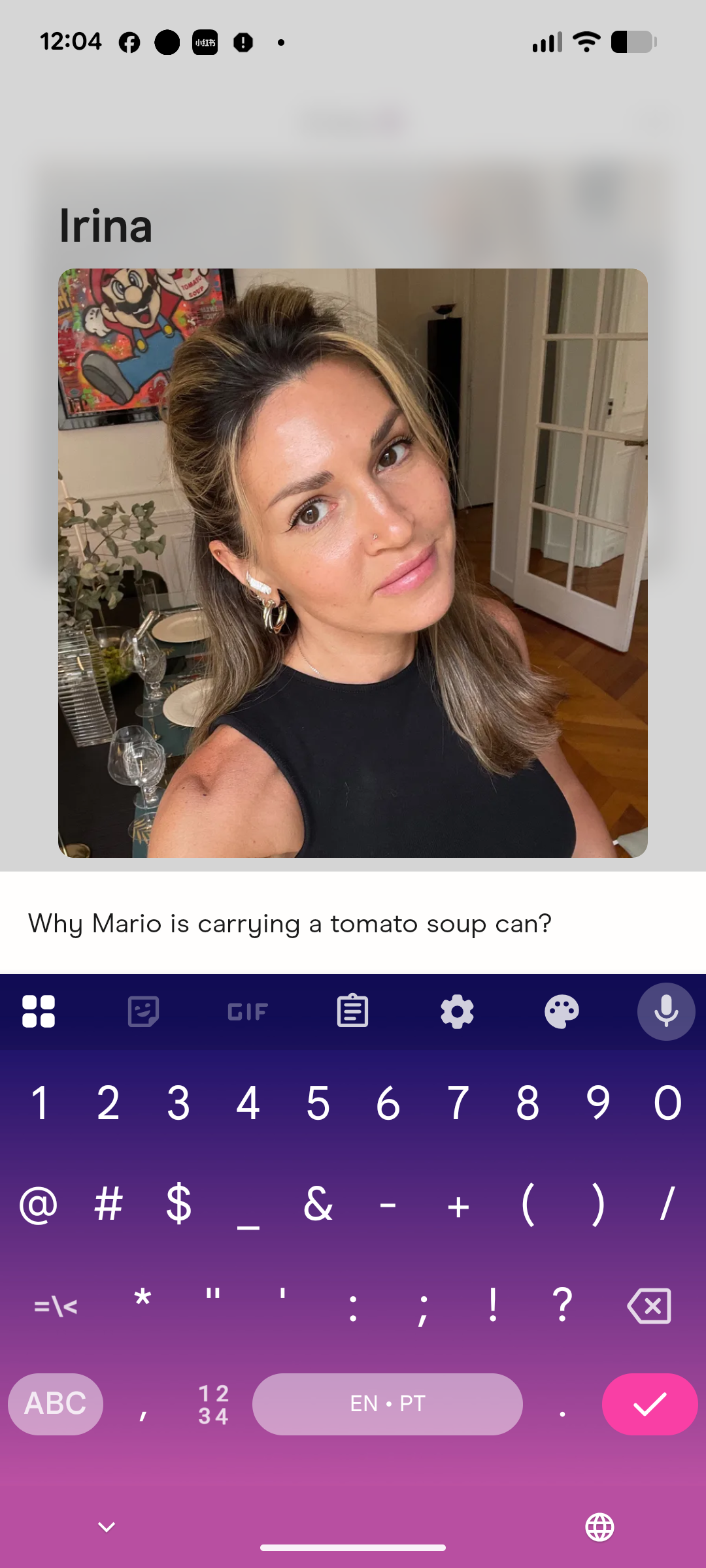Switch keyboard back to ABC letters
This screenshot has width=706, height=1568.
(56, 1403)
